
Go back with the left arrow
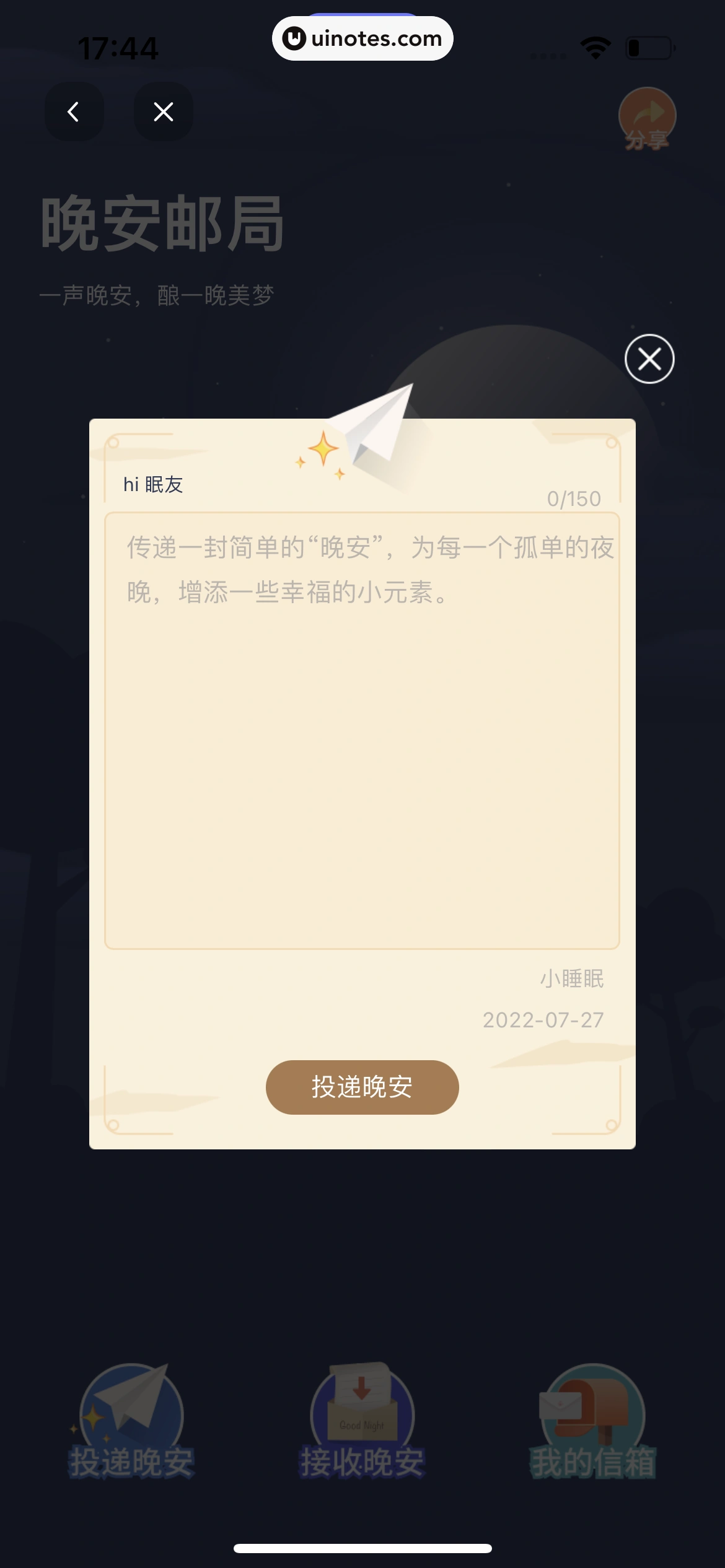[74, 112]
